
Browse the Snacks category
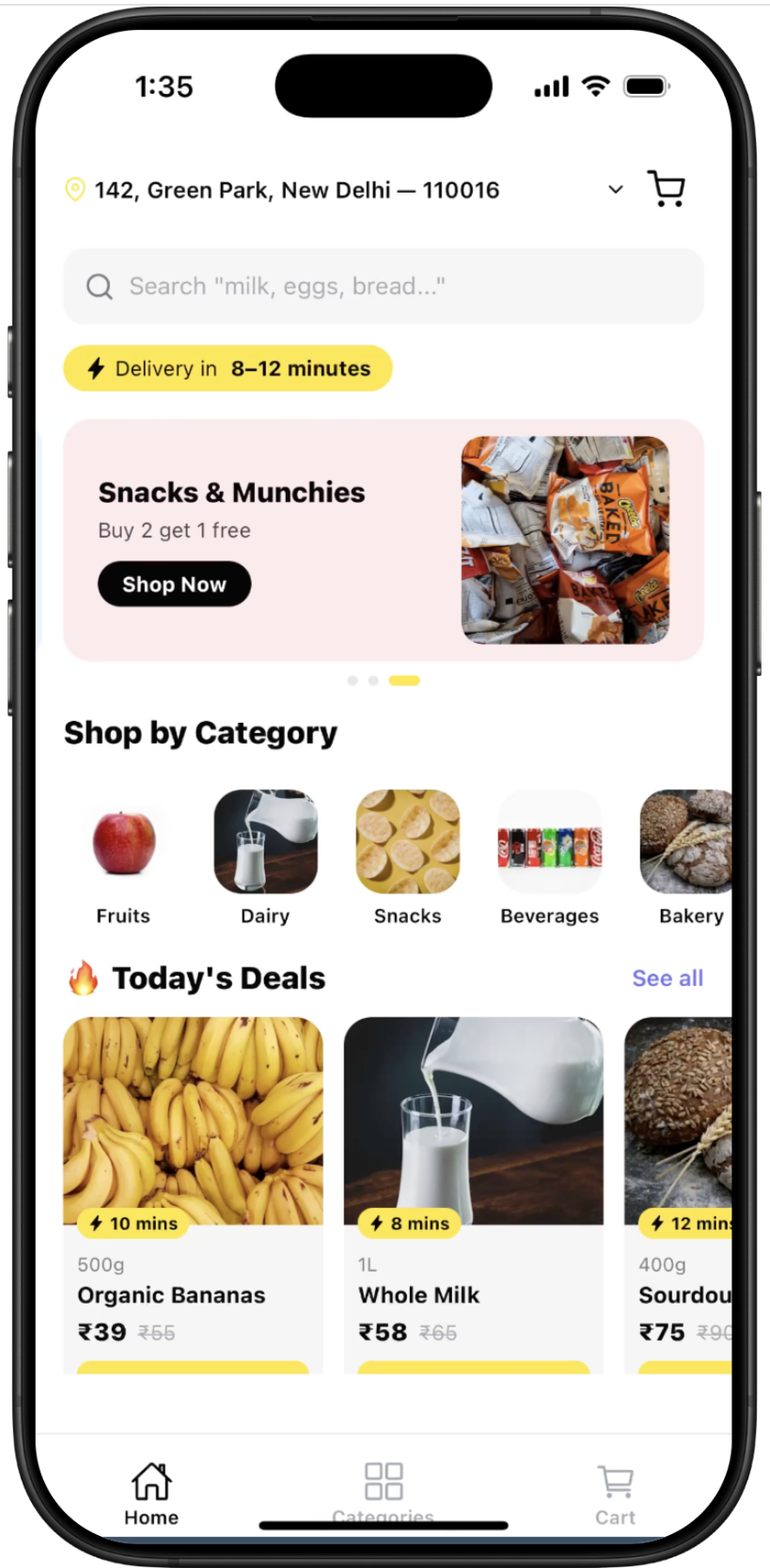(x=407, y=857)
